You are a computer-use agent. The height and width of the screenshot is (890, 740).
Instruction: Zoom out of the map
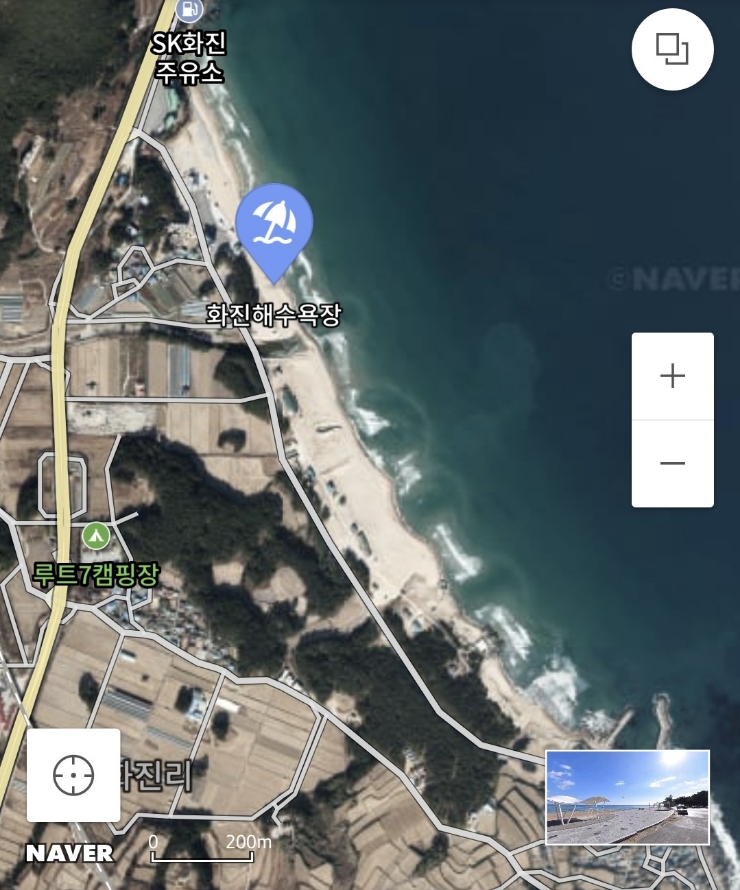(x=672, y=463)
